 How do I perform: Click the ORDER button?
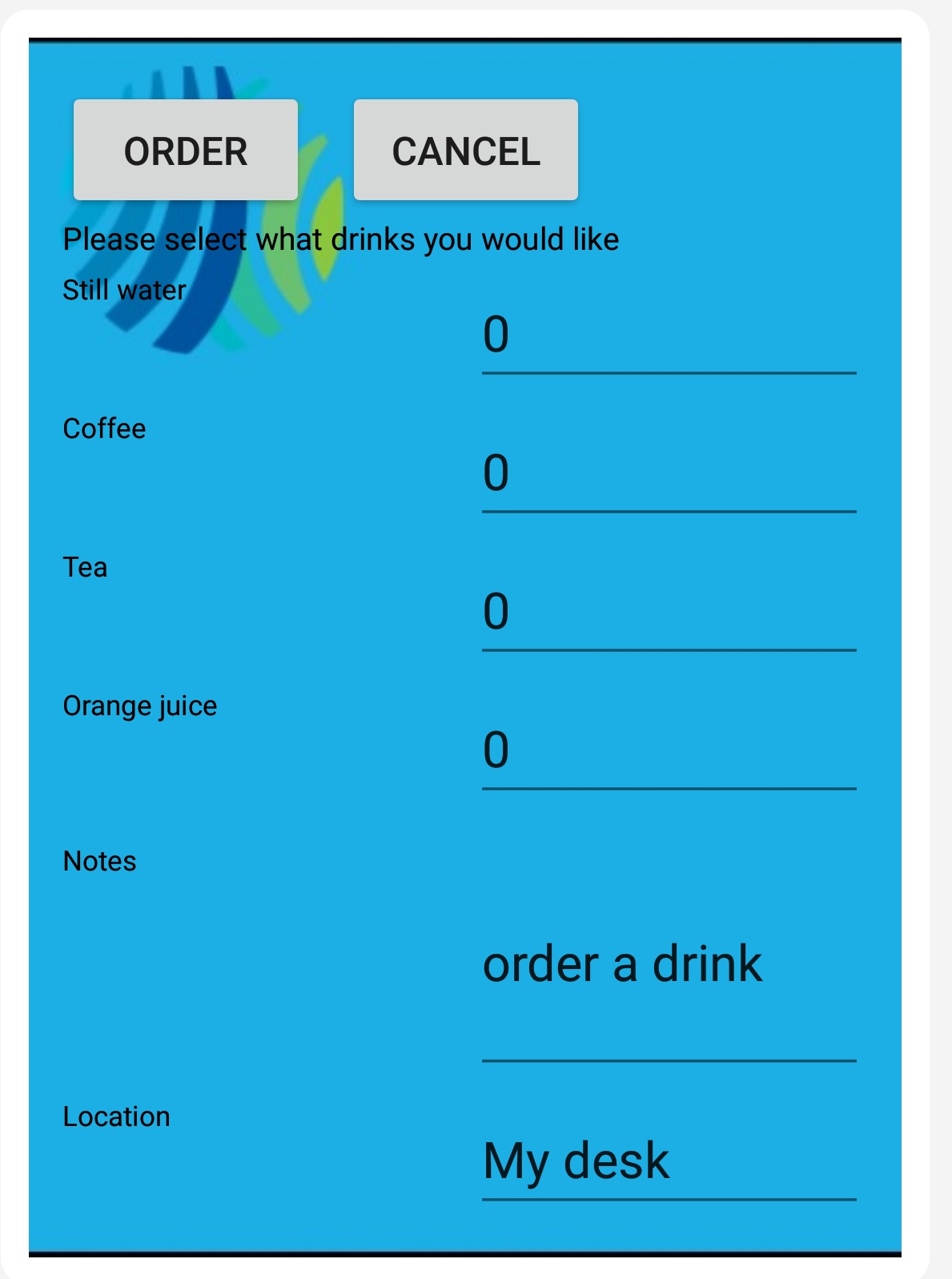pos(184,151)
